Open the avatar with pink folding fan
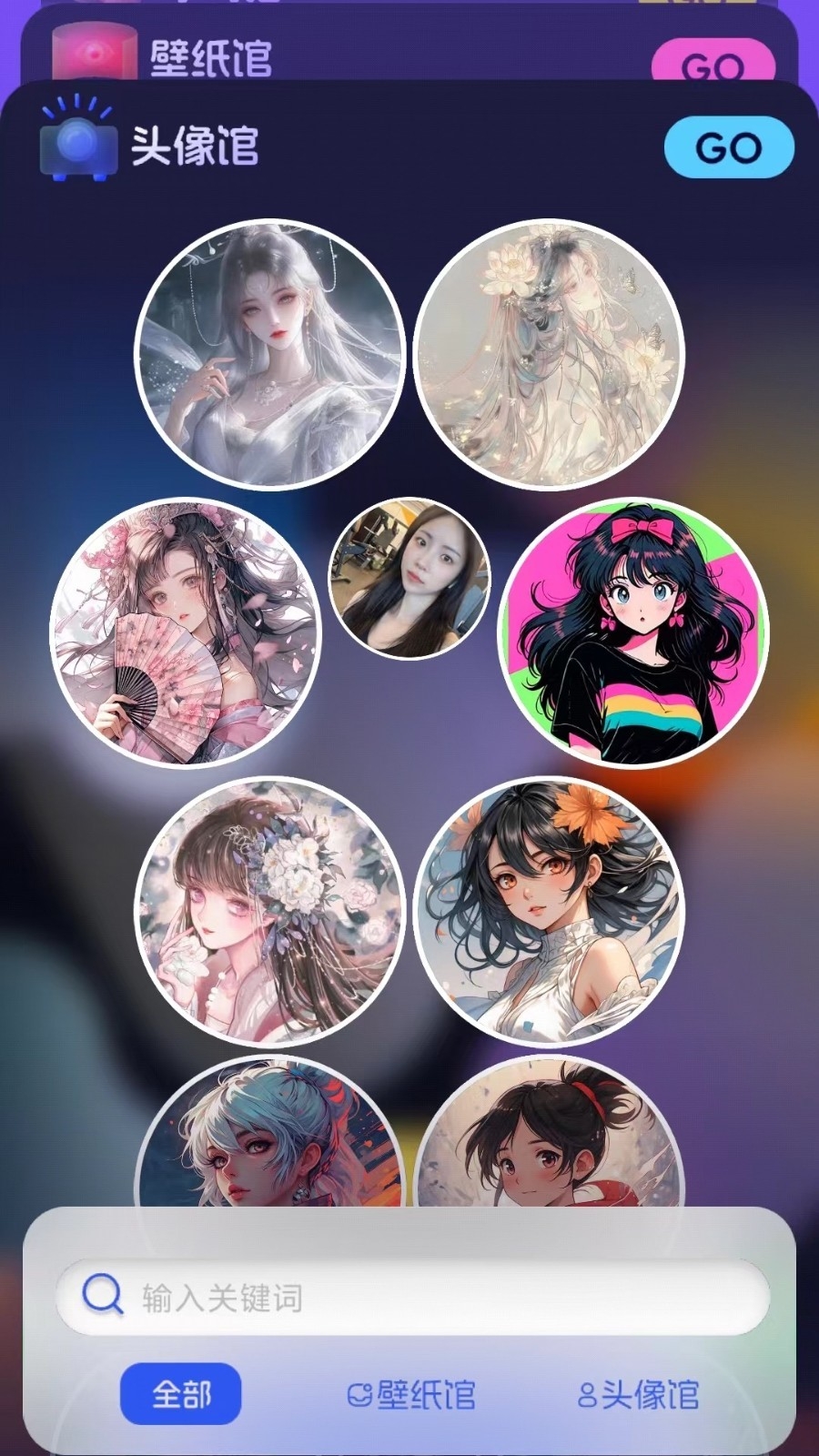Image resolution: width=819 pixels, height=1456 pixels. [x=186, y=633]
